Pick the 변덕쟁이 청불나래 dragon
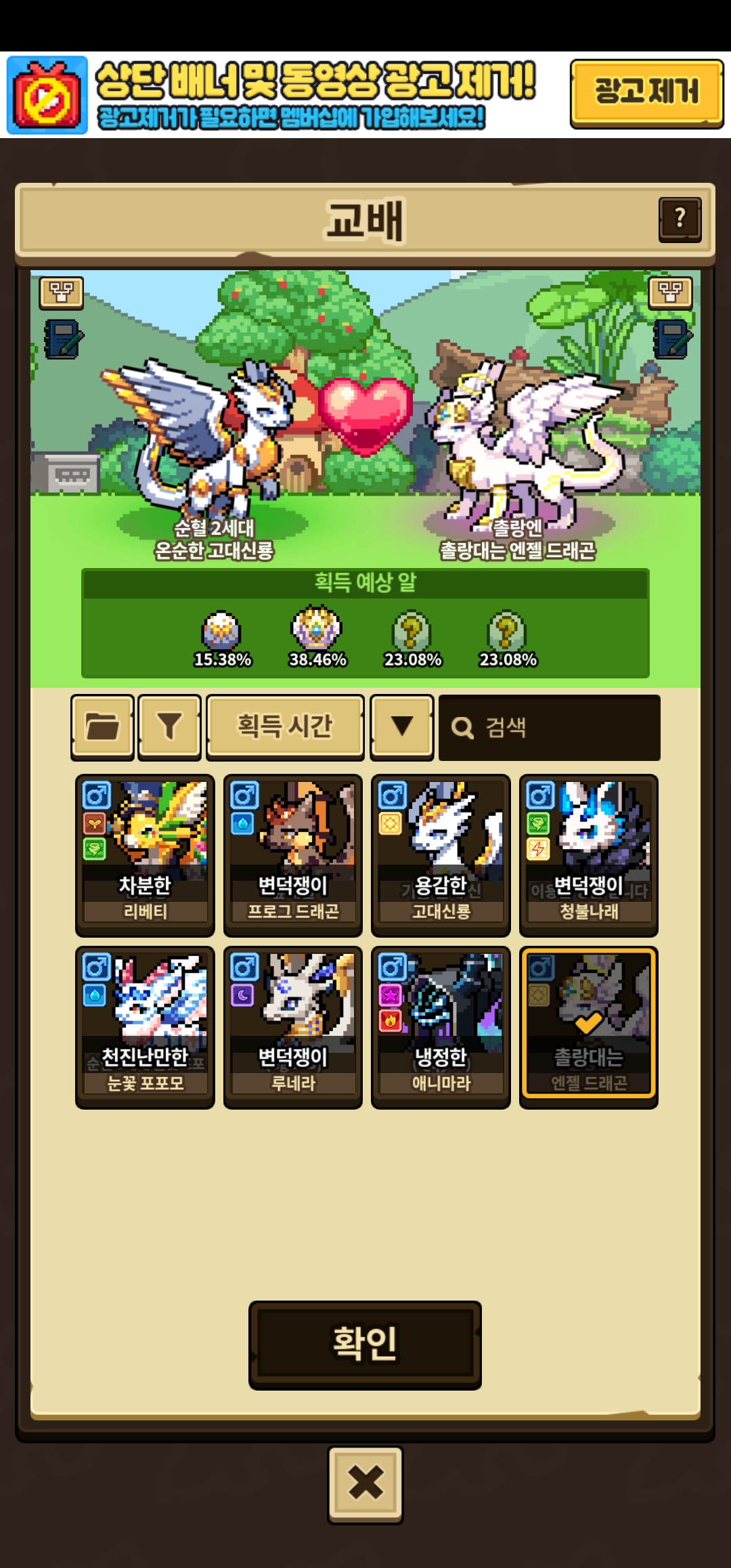731x1568 pixels. pyautogui.click(x=588, y=855)
